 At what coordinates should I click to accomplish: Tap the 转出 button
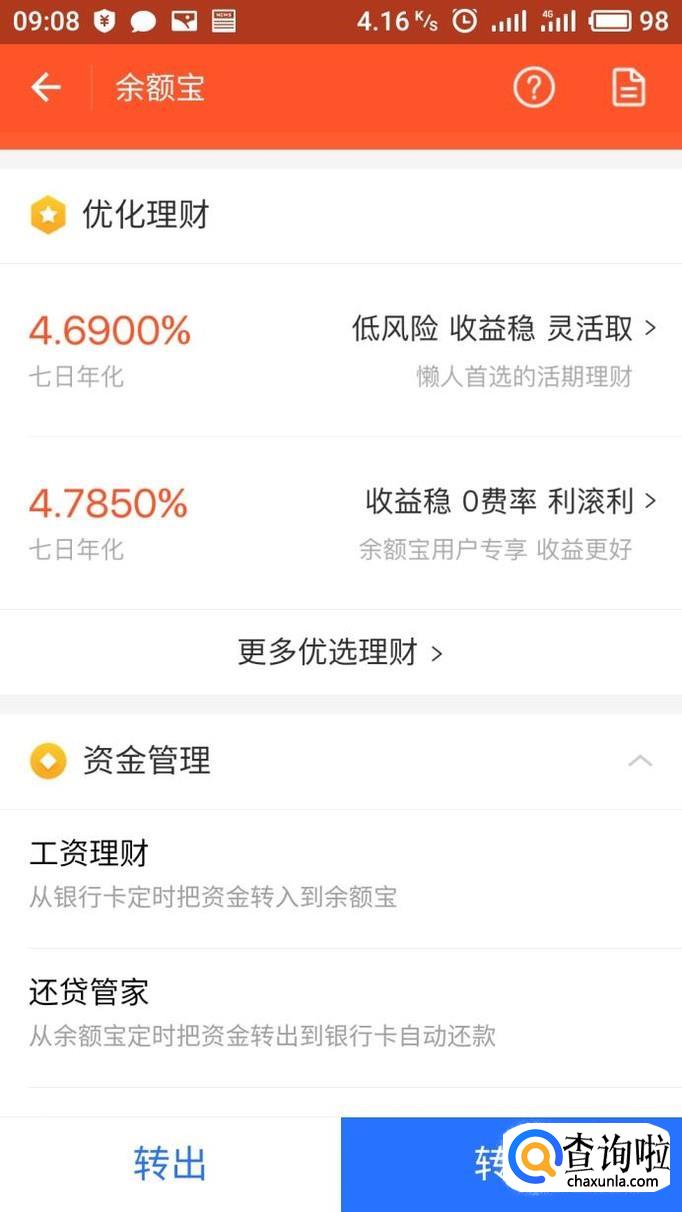point(170,1164)
